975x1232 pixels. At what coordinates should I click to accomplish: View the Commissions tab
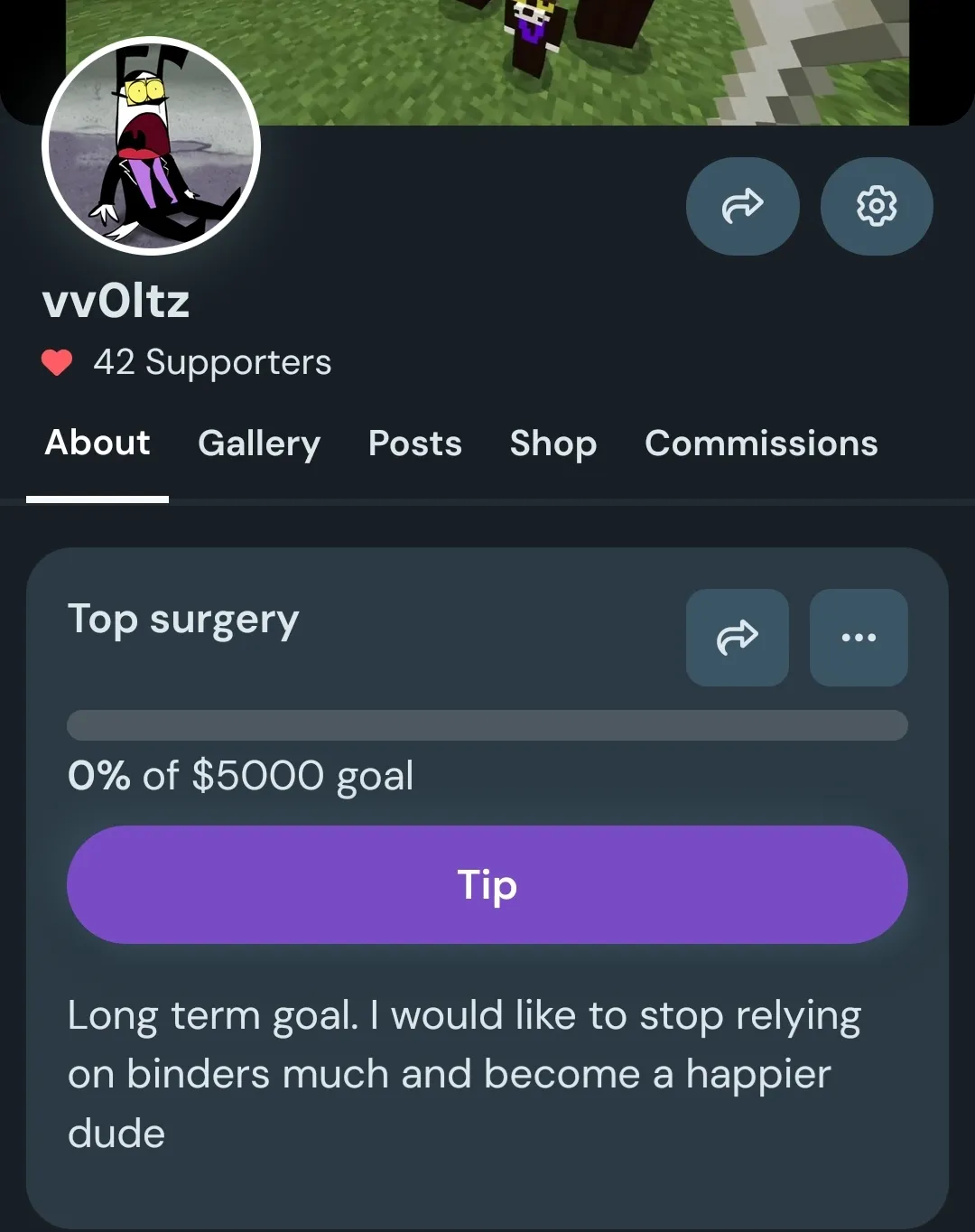[x=761, y=443]
